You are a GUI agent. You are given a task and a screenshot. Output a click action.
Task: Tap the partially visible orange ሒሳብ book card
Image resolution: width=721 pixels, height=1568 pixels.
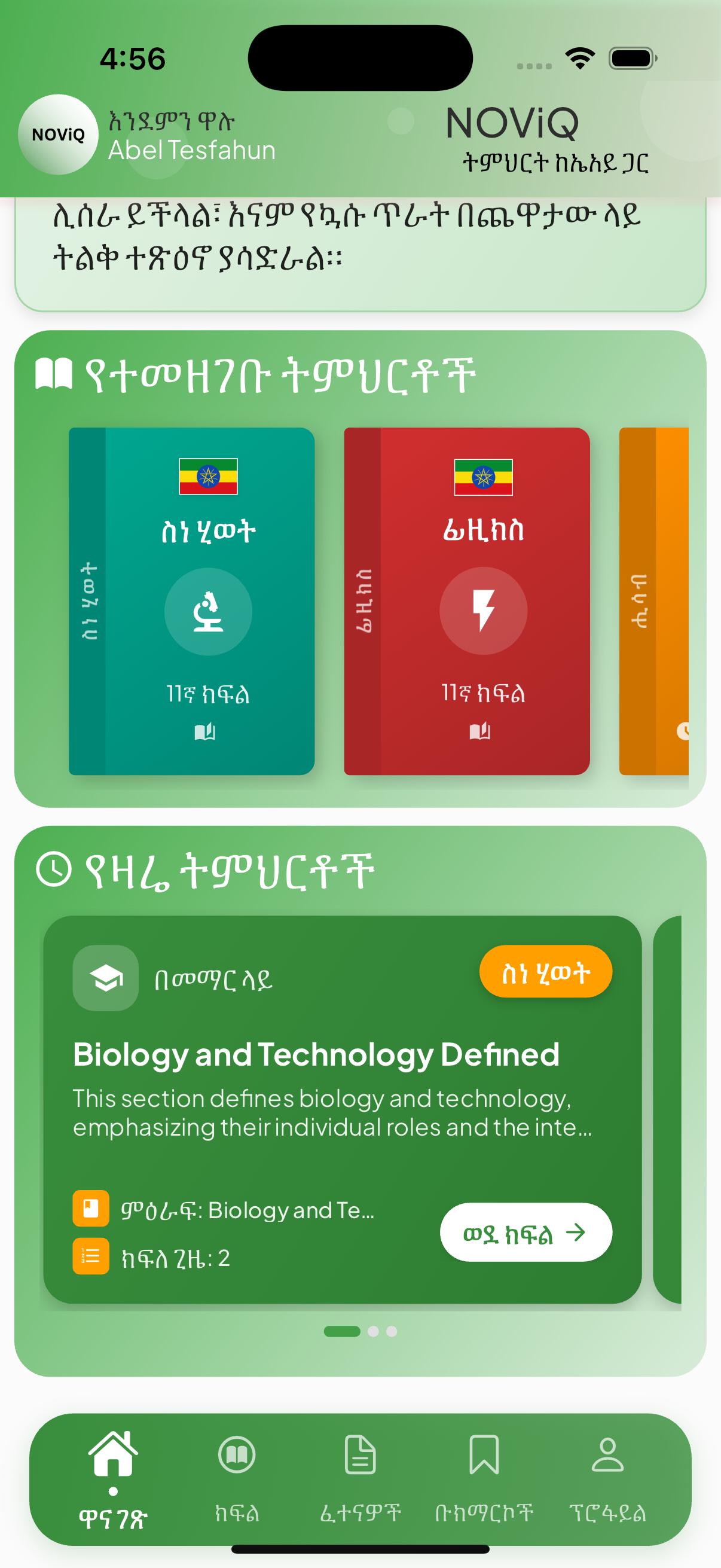tap(654, 603)
